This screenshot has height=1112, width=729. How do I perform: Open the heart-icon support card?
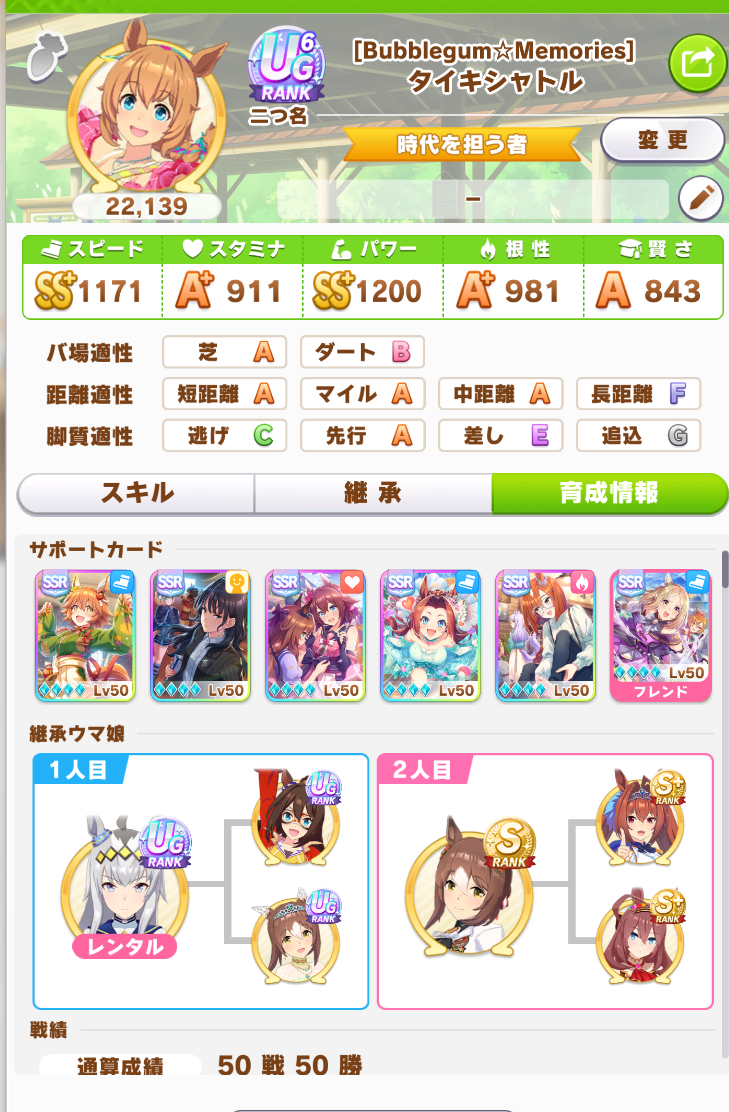(315, 635)
